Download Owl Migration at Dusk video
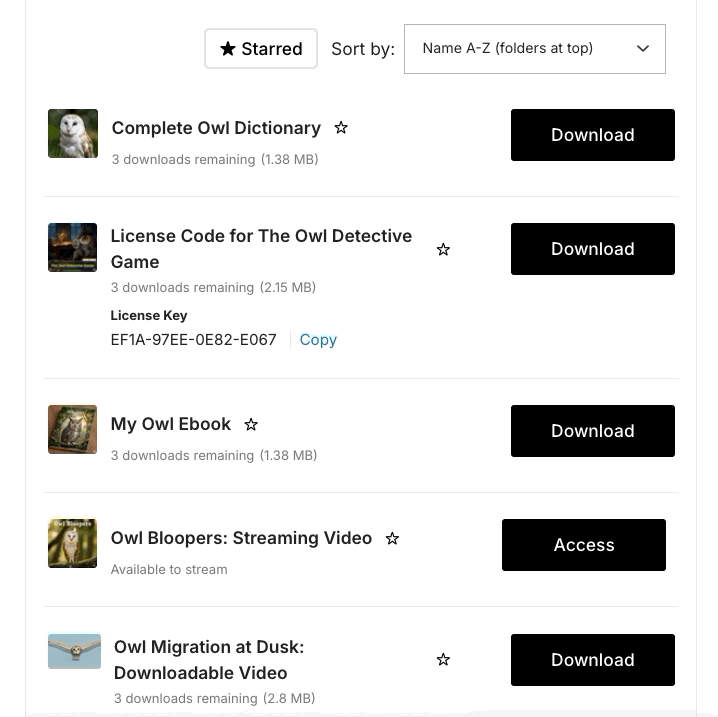This screenshot has width=718, height=717. click(592, 660)
